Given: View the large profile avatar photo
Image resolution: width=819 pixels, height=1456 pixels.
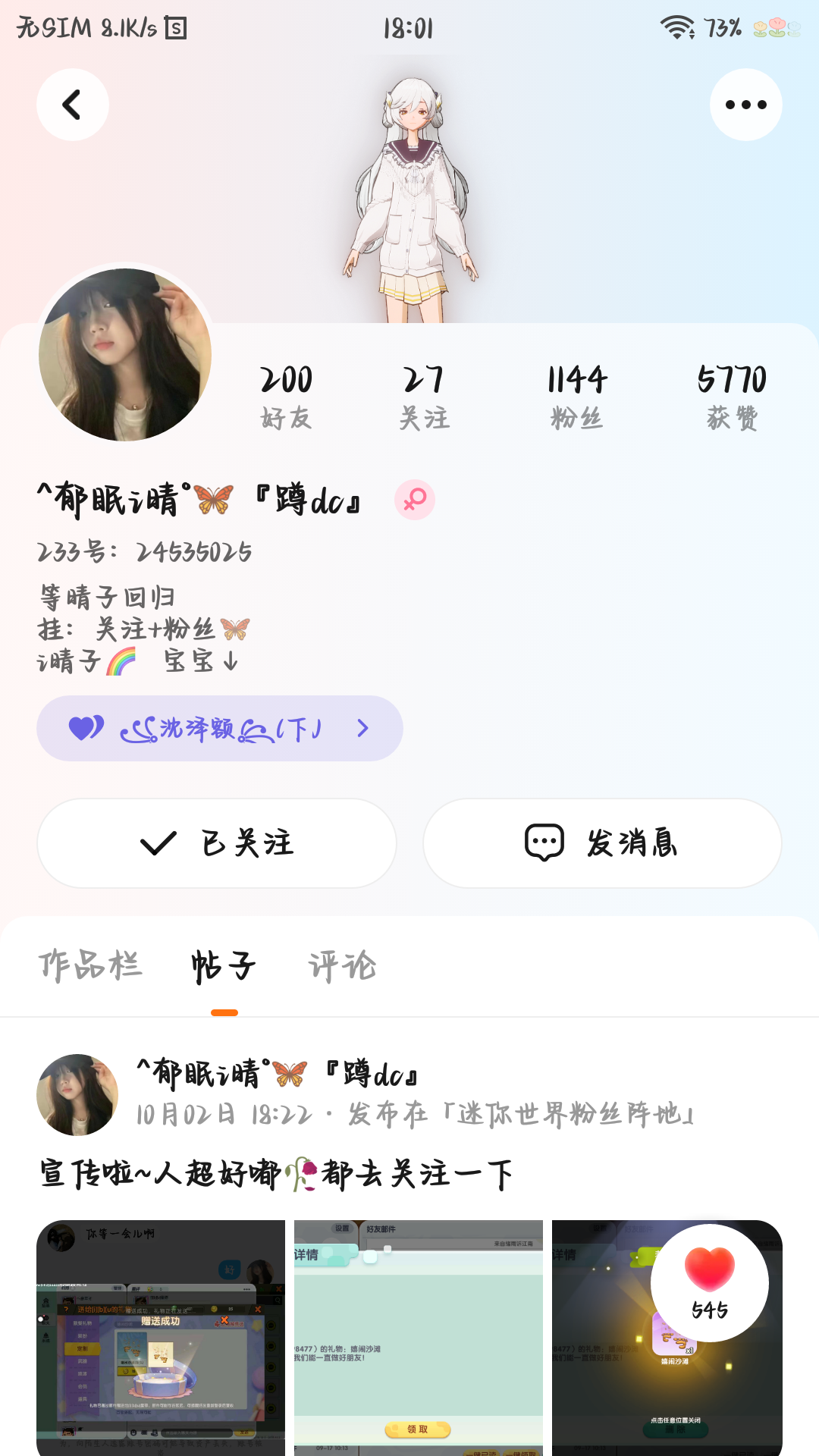Looking at the screenshot, I should 125,354.
